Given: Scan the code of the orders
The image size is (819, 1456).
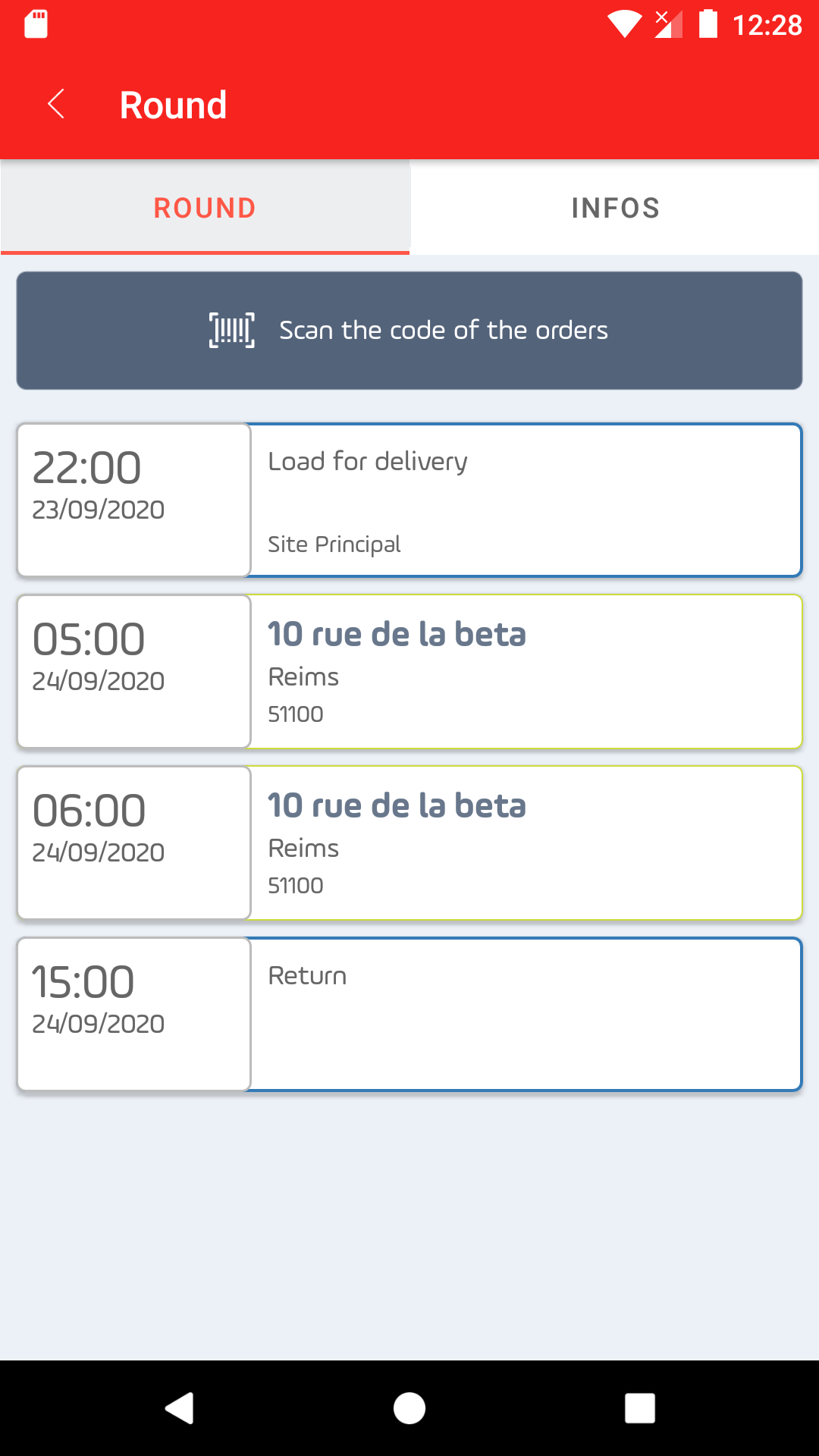Looking at the screenshot, I should [x=409, y=331].
